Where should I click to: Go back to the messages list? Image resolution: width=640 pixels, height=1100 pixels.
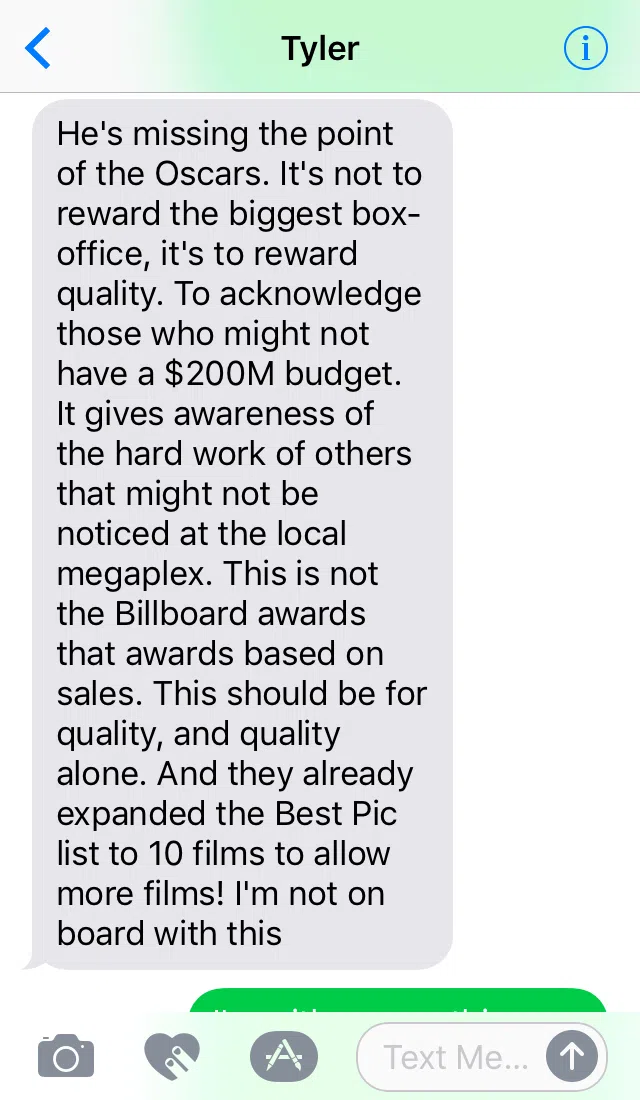coord(37,48)
